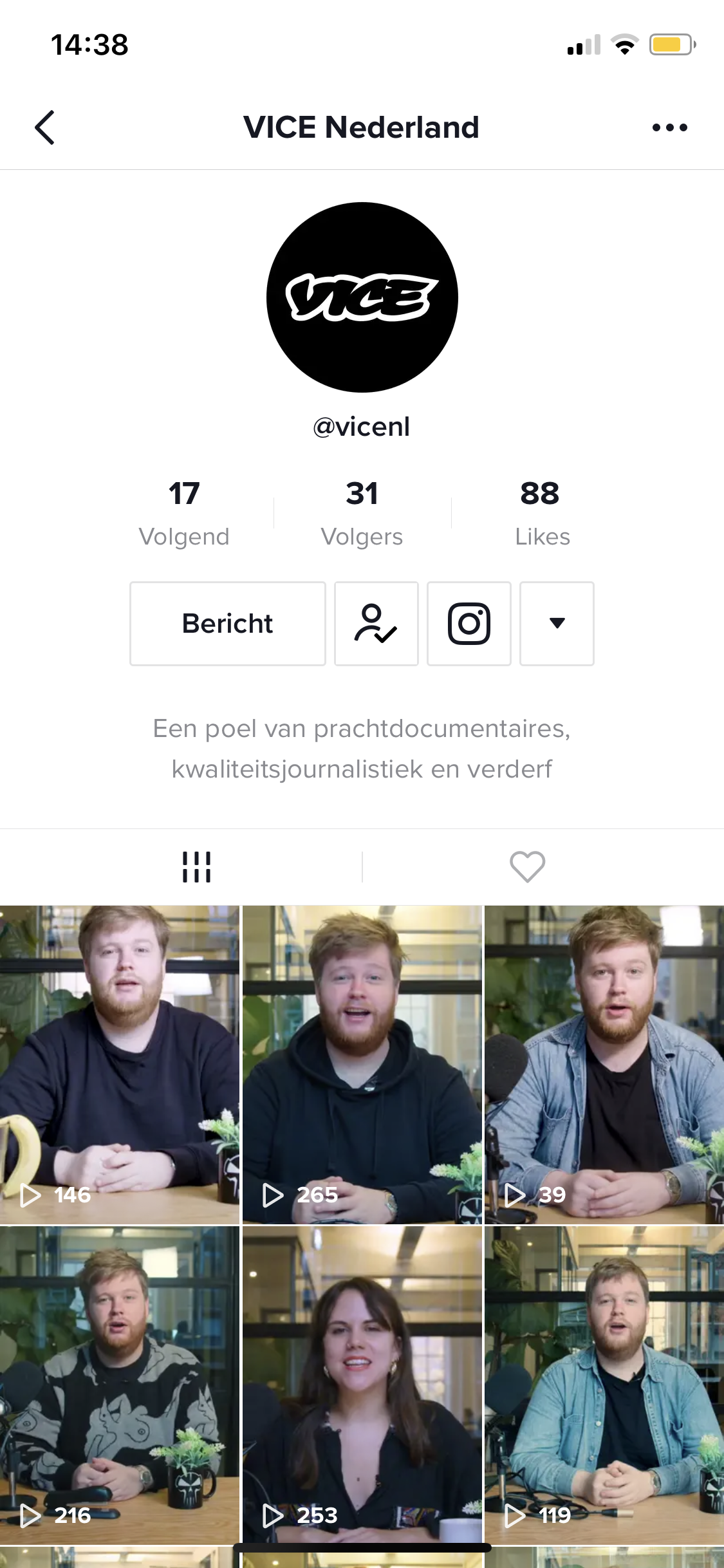Viewport: 724px width, 1568px height.
Task: Go back using the top-left arrow
Action: tap(44, 127)
